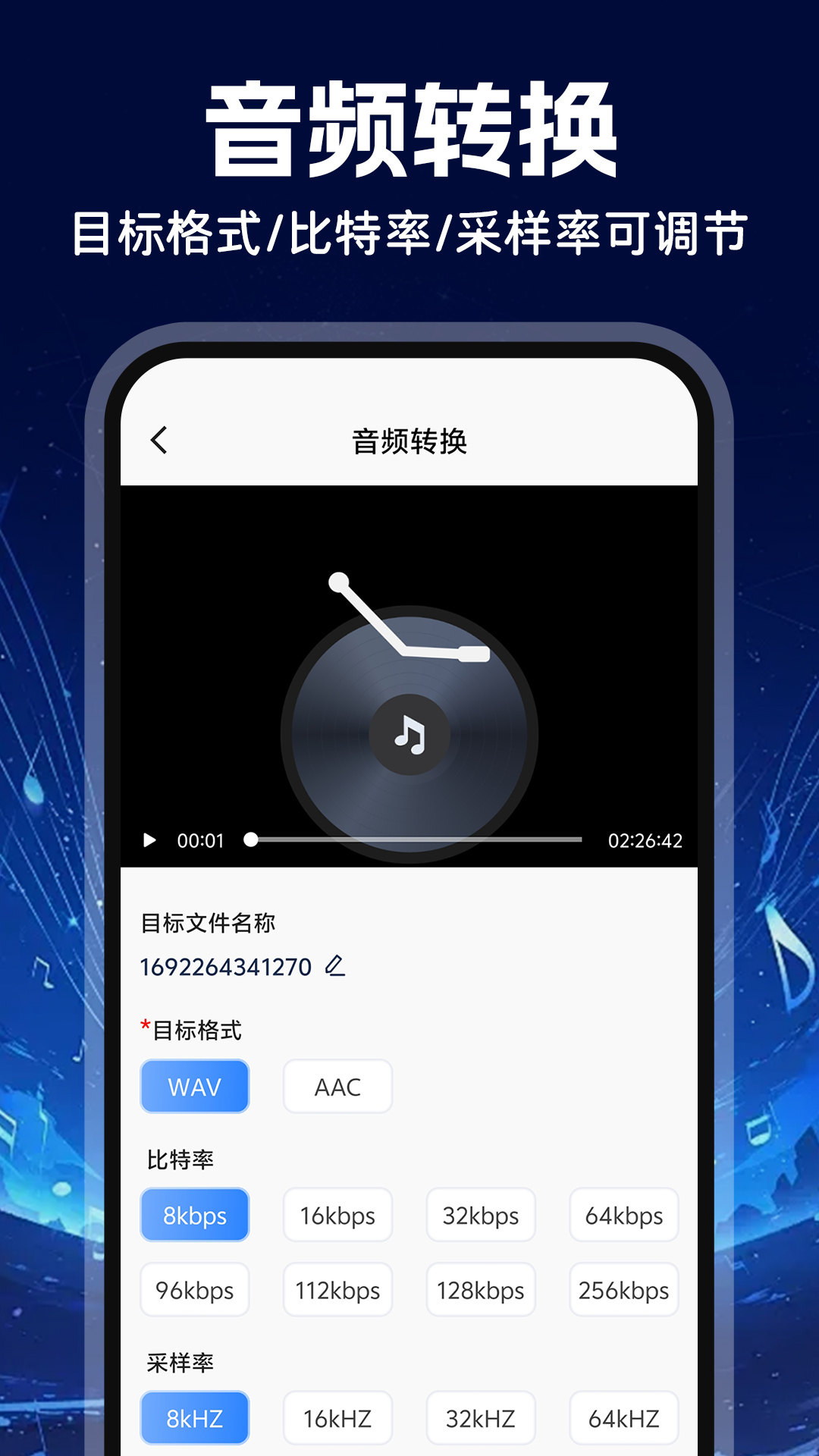
Task: Select 8kHZ sample rate
Action: click(x=195, y=1417)
